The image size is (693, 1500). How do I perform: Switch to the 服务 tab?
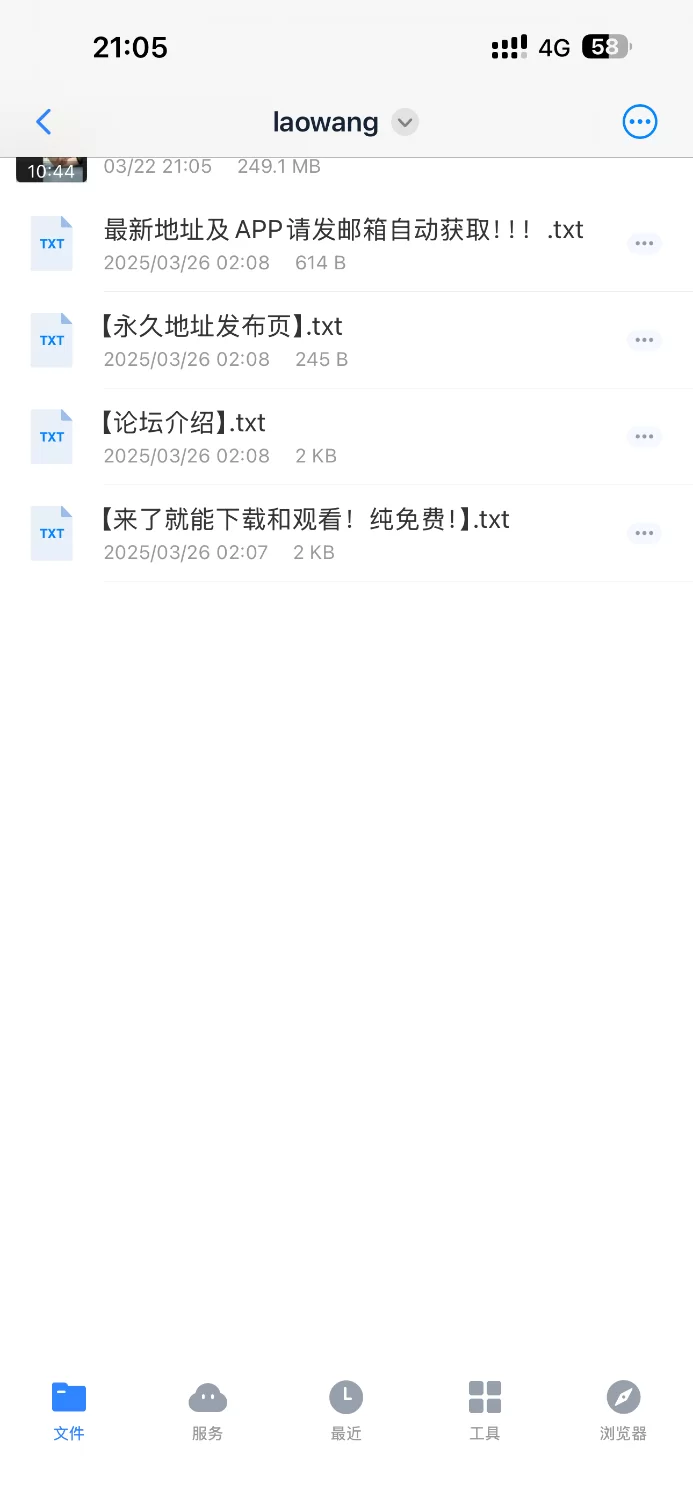208,1410
